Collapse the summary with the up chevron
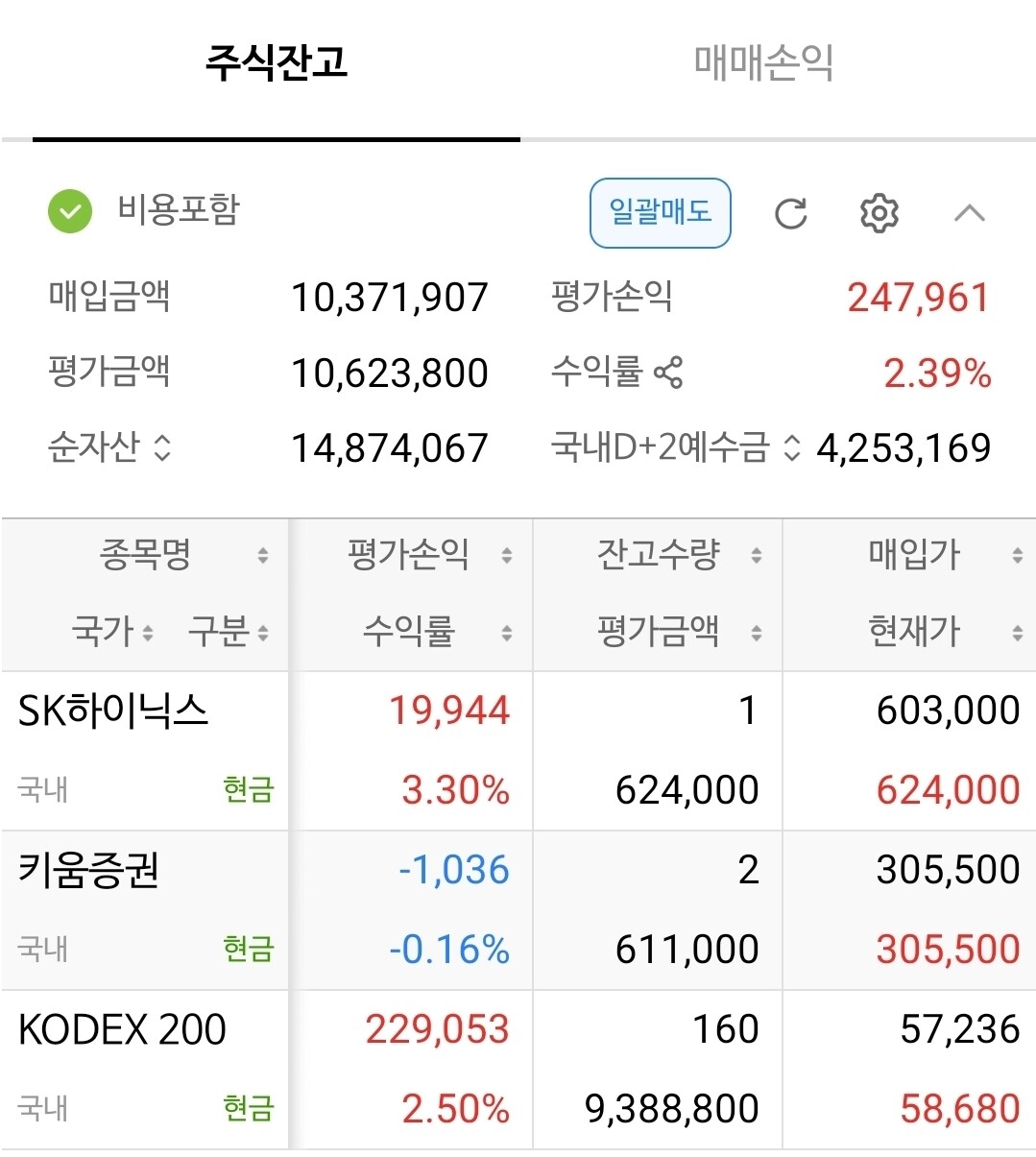Screen dimensions: 1036x1157 coord(969,213)
